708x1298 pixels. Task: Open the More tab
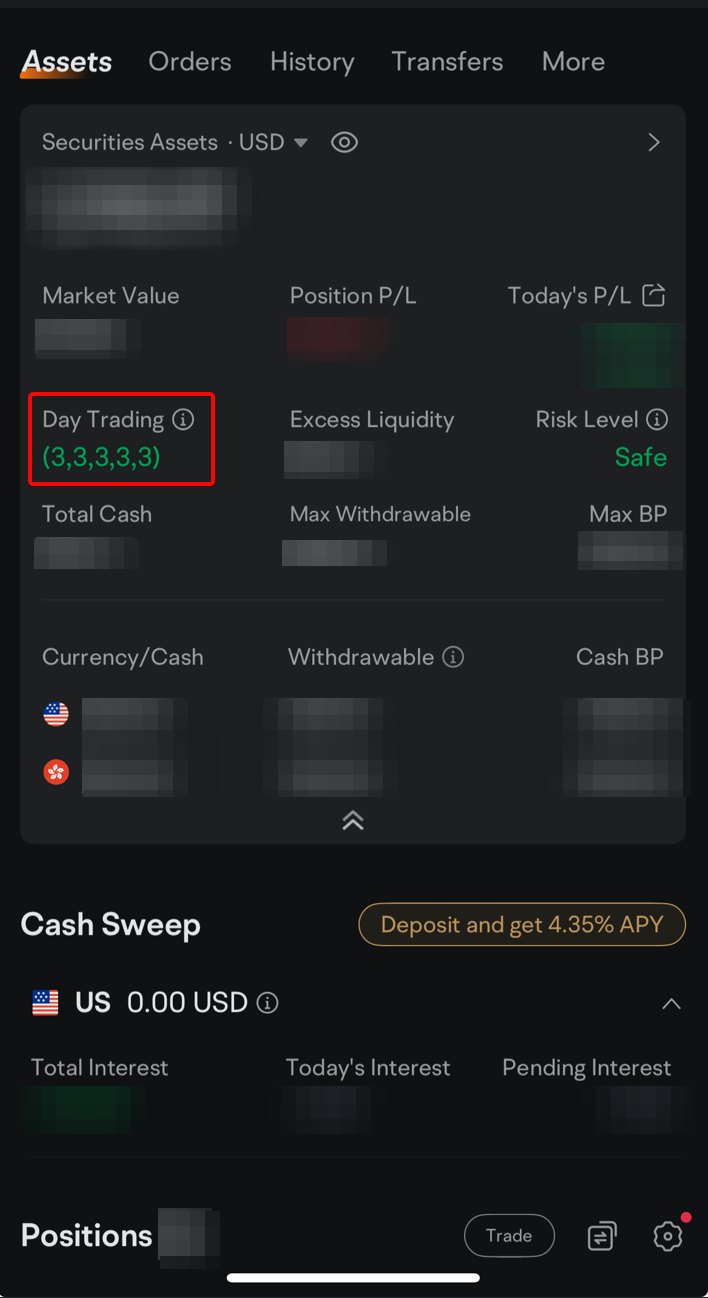tap(573, 62)
